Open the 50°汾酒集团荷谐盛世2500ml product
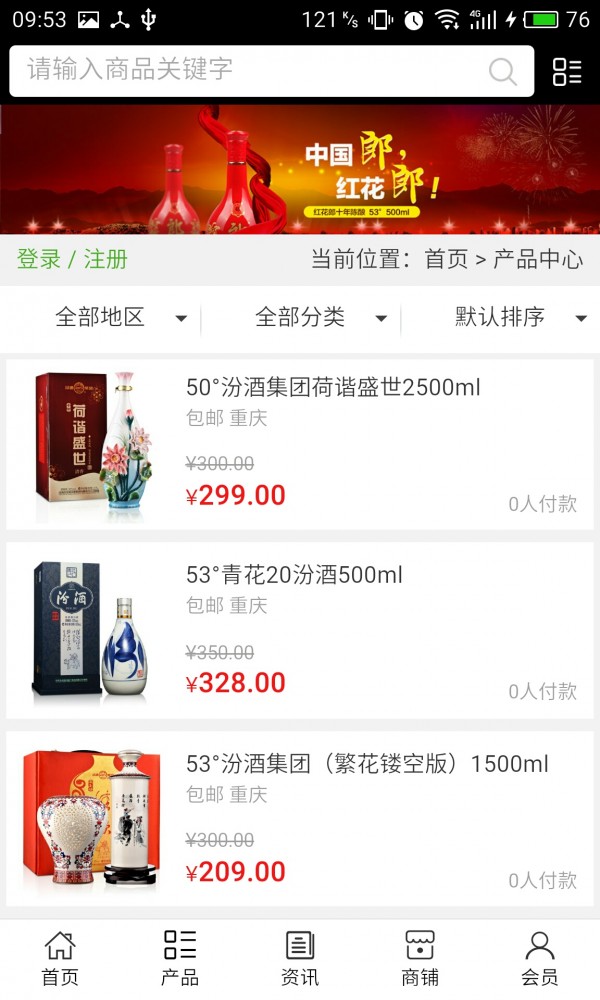Viewport: 600px width, 1000px height. point(333,387)
